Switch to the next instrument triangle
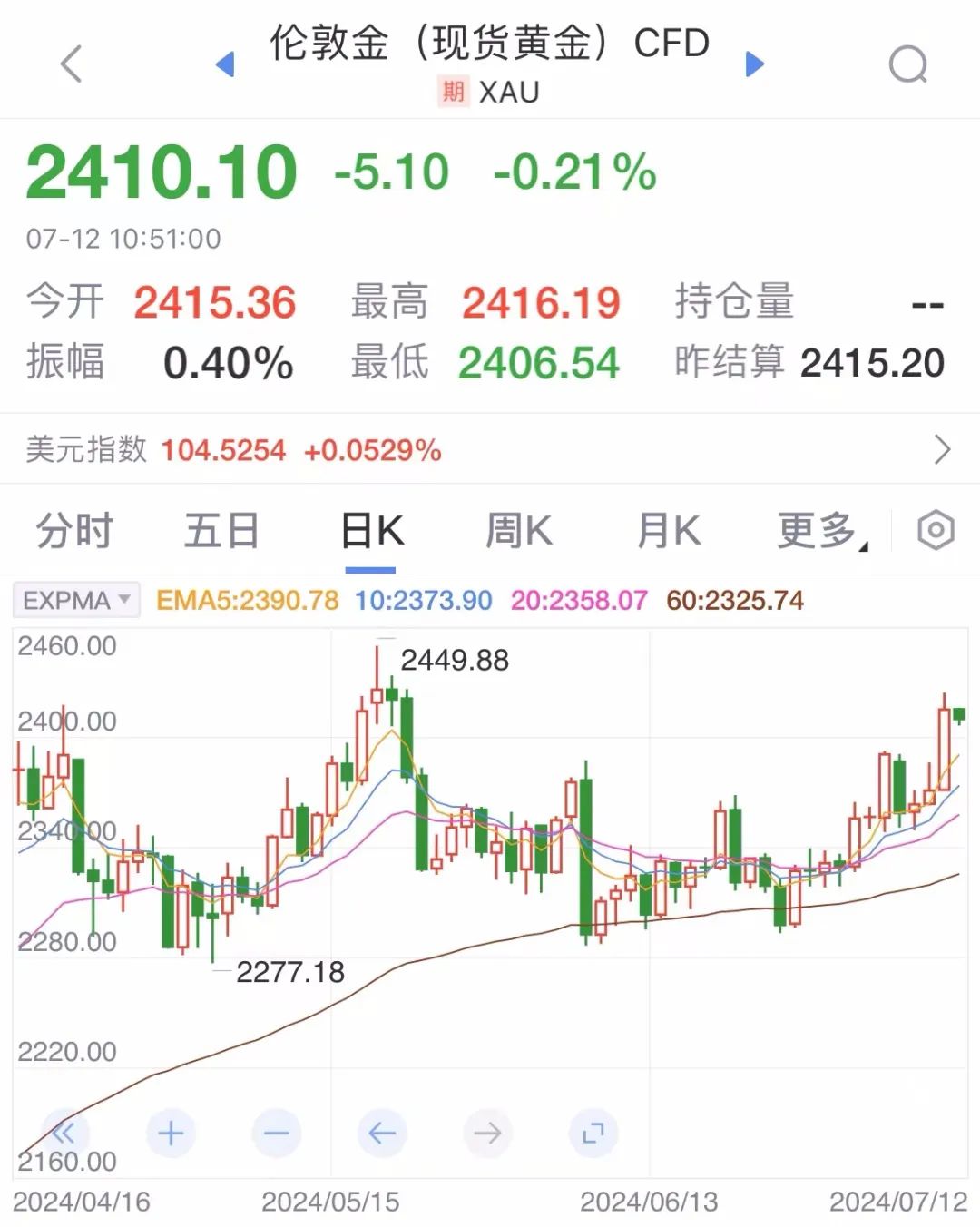Image resolution: width=980 pixels, height=1227 pixels. click(x=754, y=64)
